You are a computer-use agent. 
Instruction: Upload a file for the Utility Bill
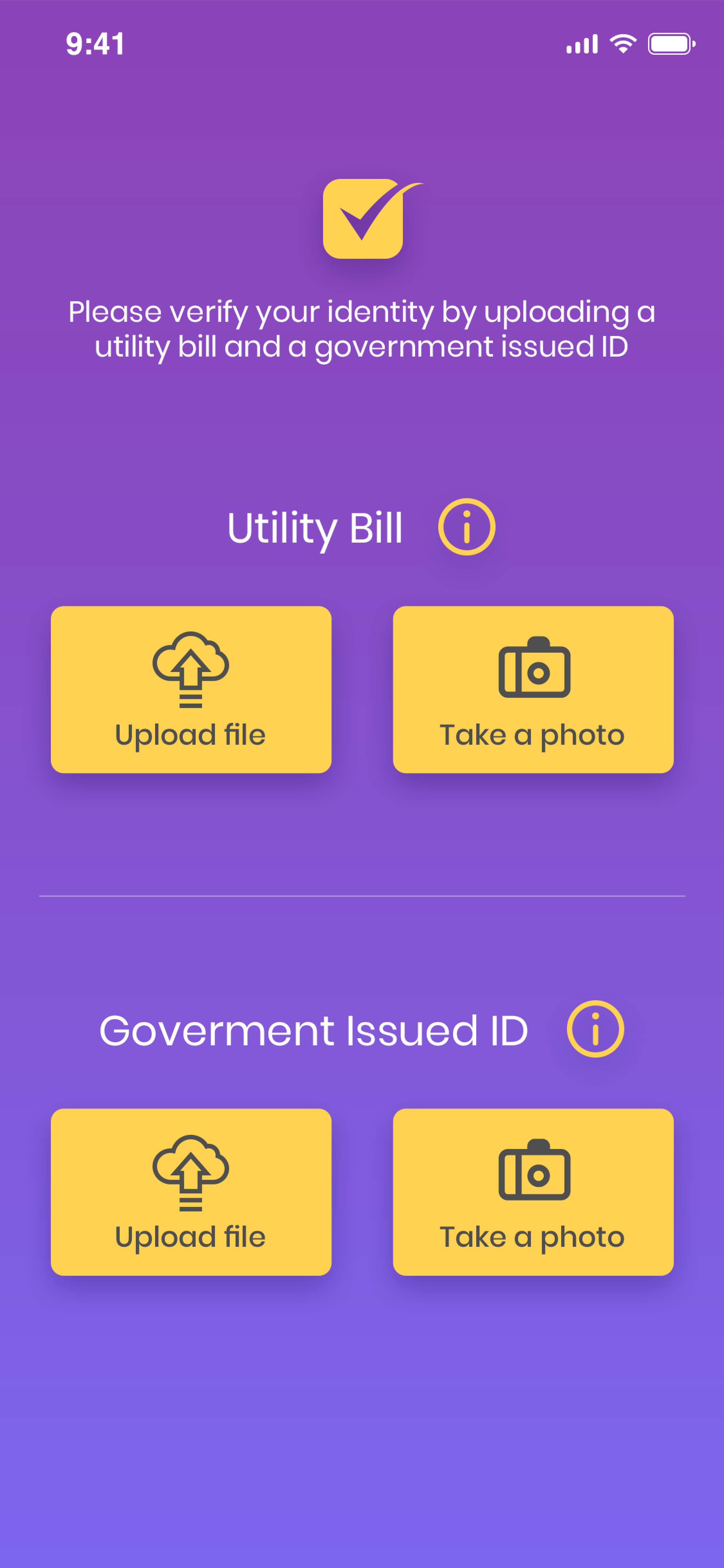tap(191, 689)
